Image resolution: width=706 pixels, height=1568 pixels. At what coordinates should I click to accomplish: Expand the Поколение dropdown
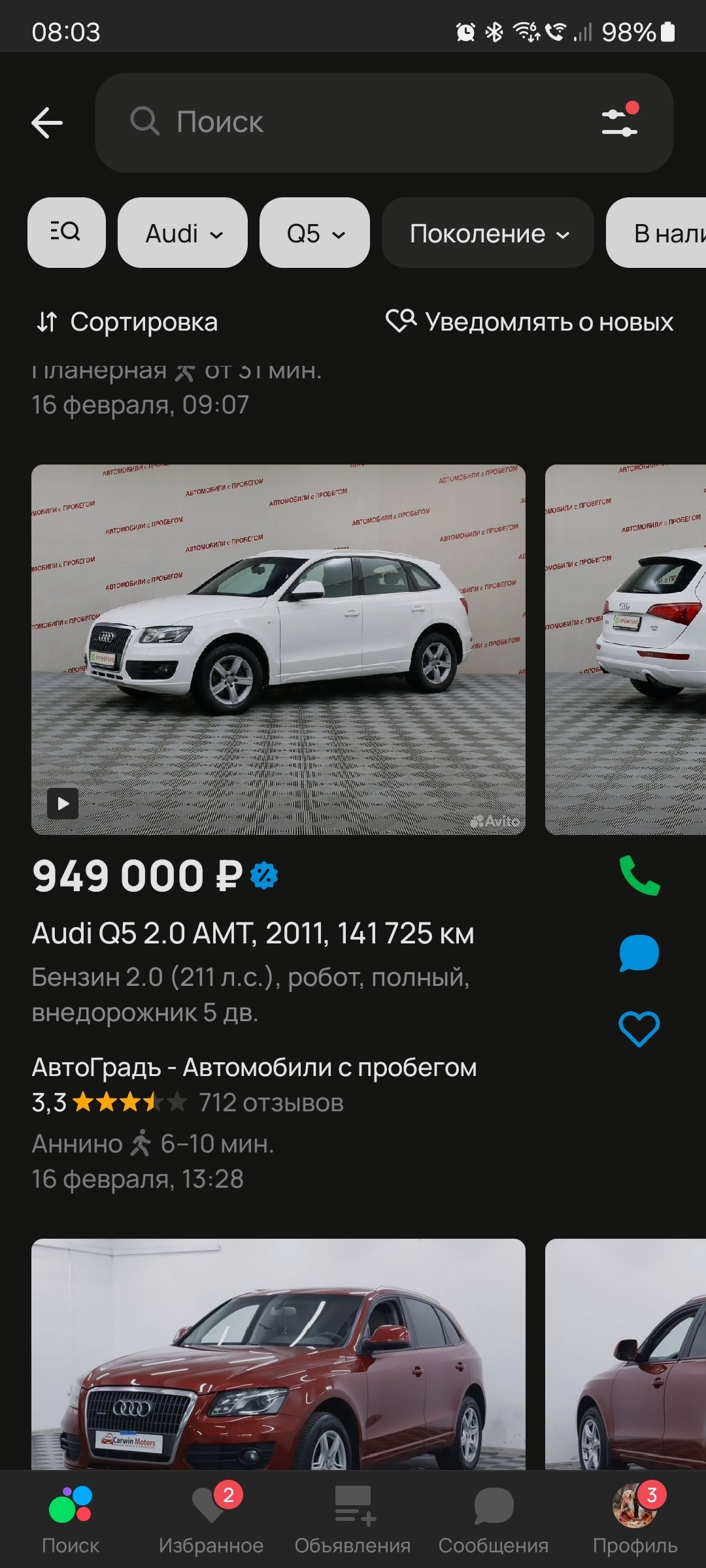pyautogui.click(x=488, y=233)
